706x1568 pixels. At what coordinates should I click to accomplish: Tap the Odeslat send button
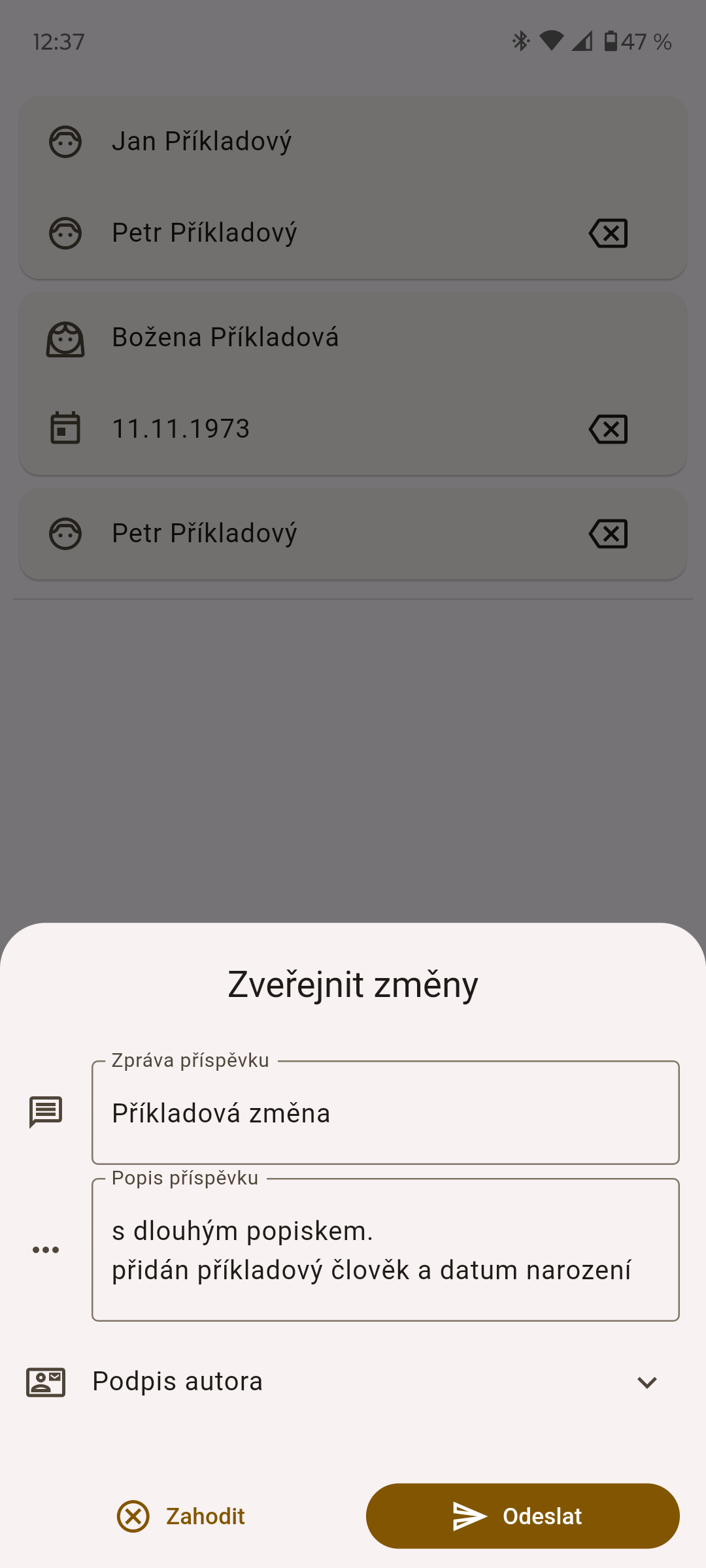(x=522, y=1516)
